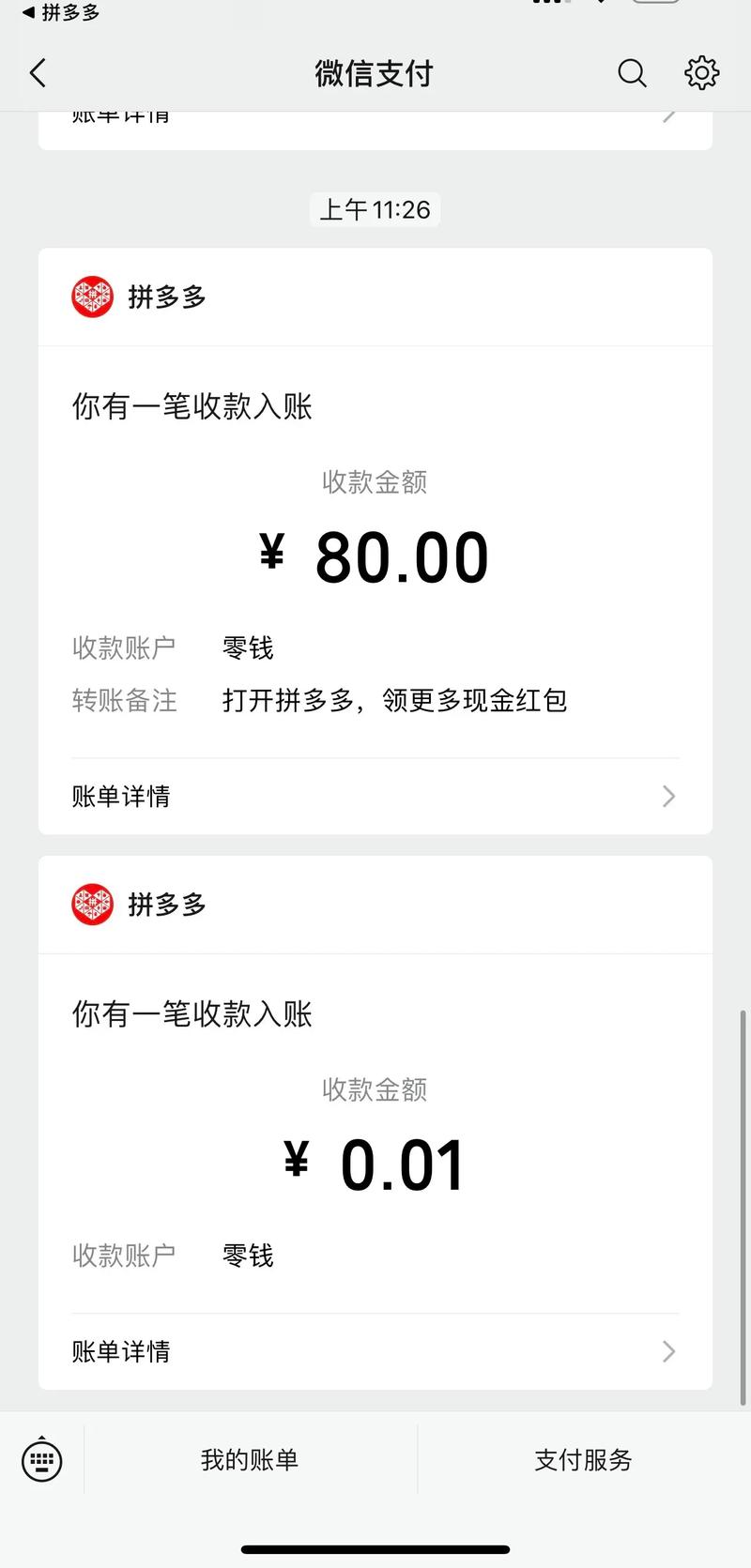Expand details via the first 账单详情 chevron
Image resolution: width=751 pixels, height=1568 pixels.
click(668, 796)
